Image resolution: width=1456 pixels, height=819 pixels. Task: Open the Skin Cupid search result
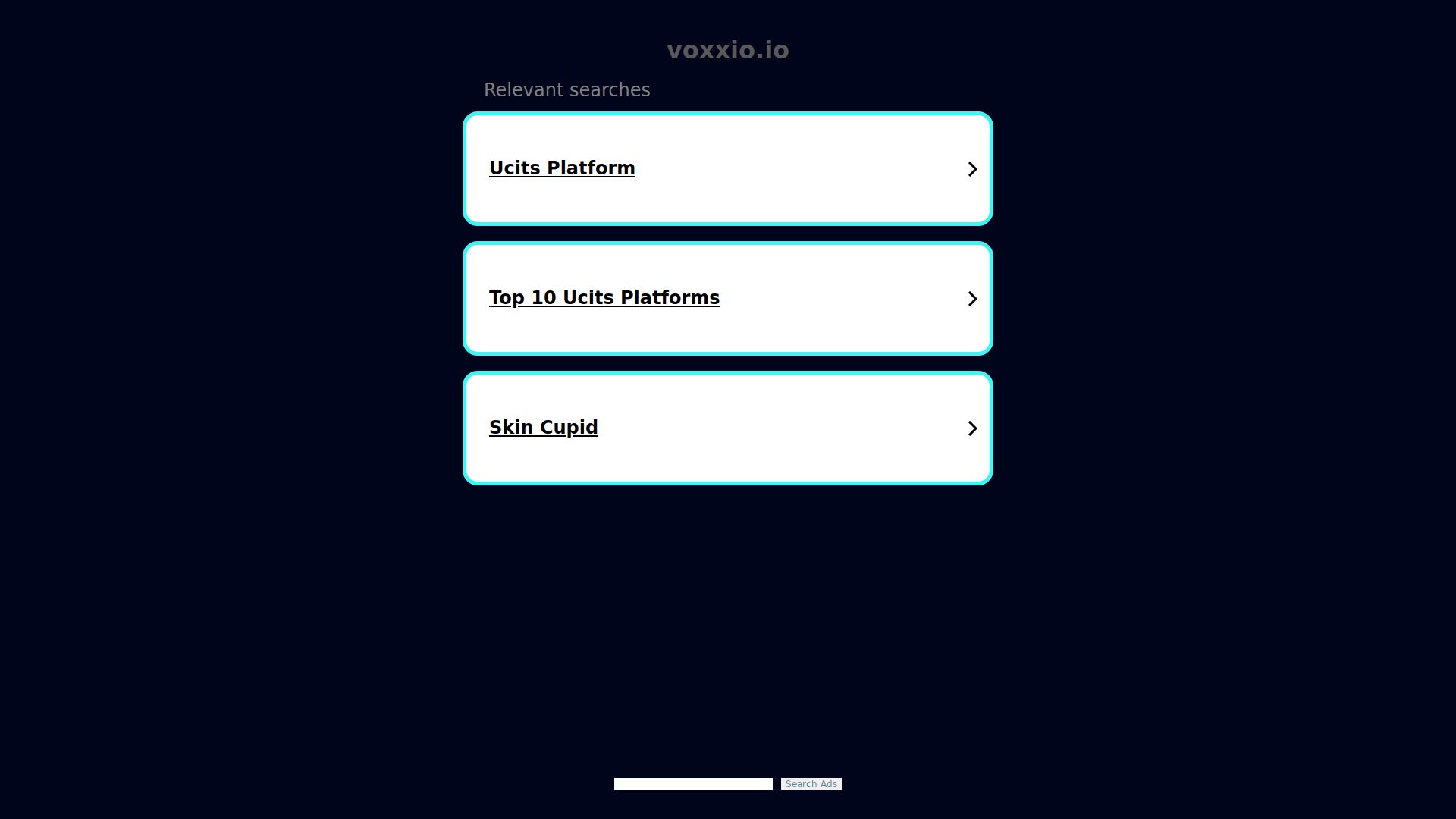pos(543,428)
